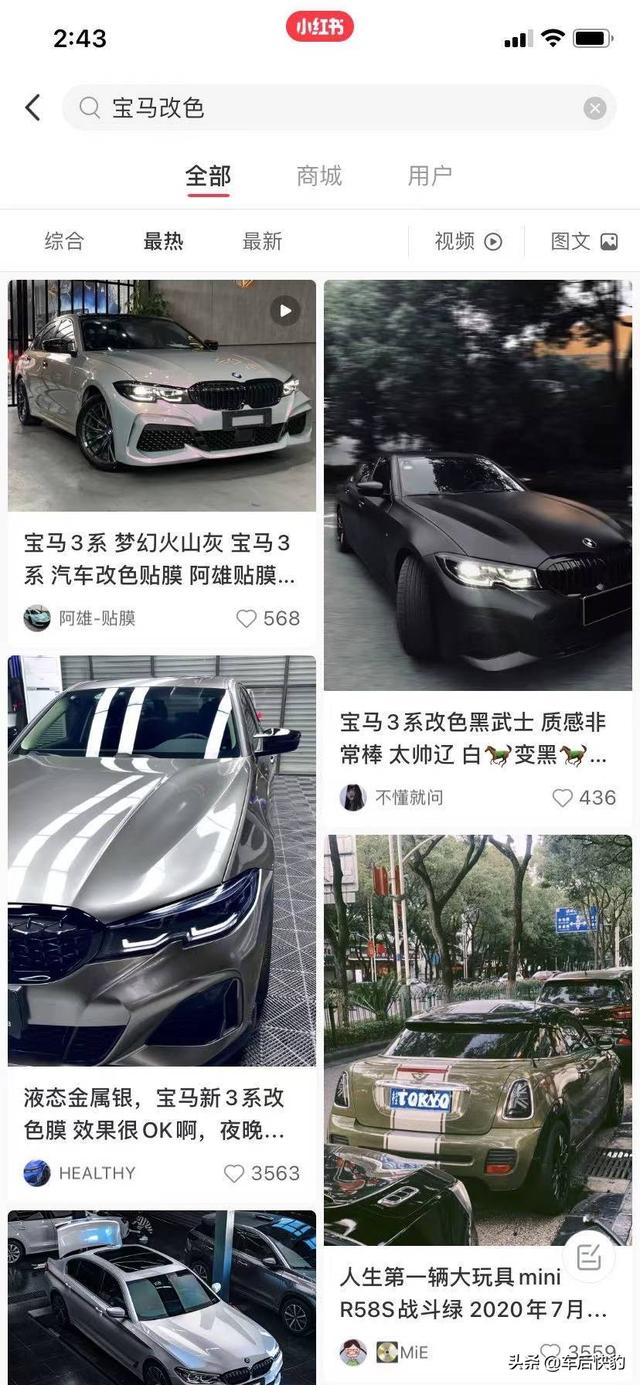Clear the search text

[x=595, y=108]
